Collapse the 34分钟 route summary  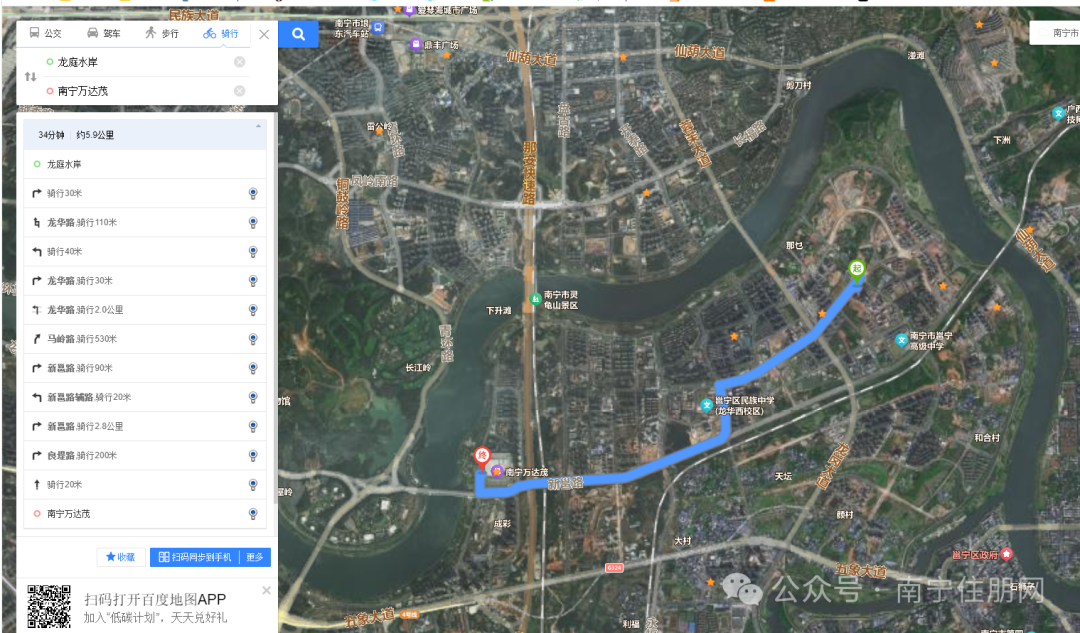(258, 127)
